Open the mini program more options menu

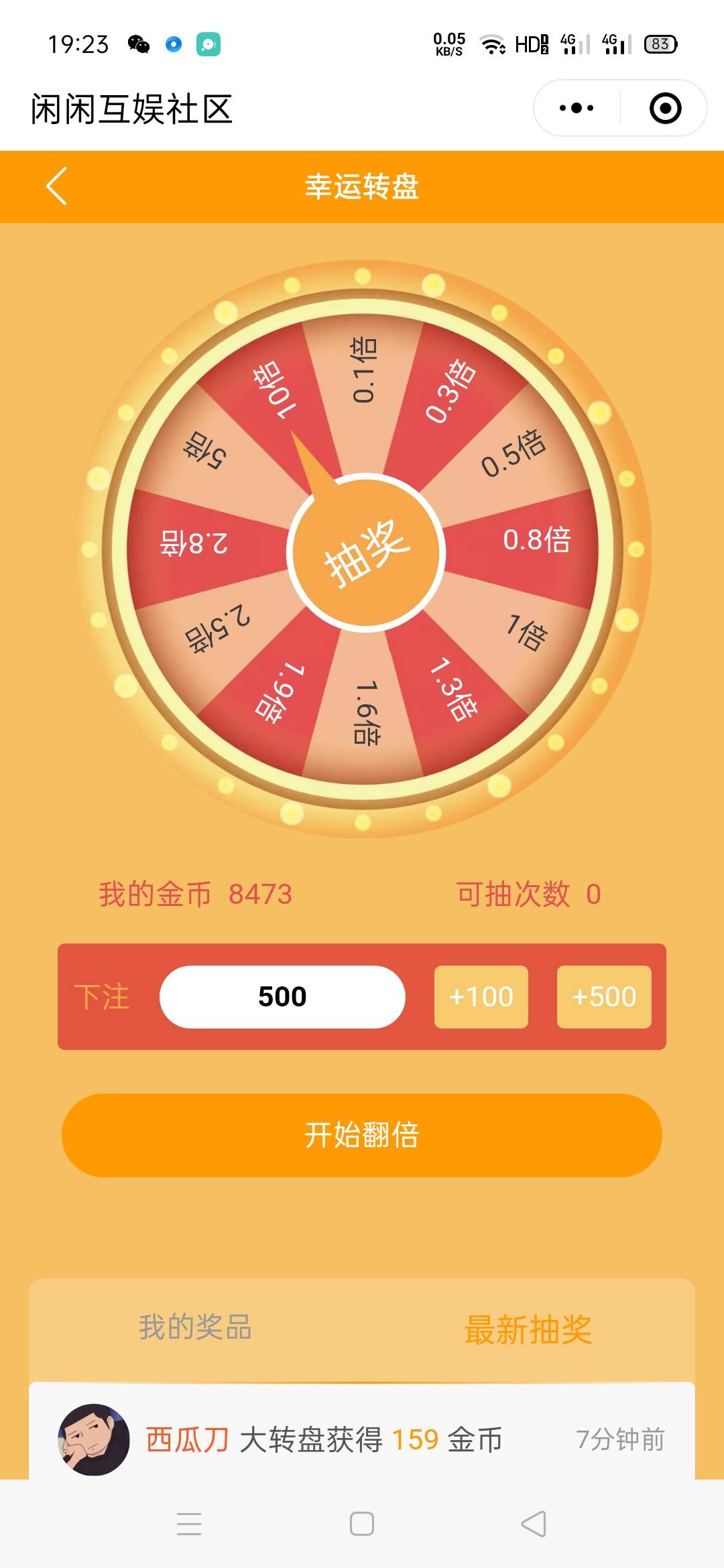coord(577,108)
